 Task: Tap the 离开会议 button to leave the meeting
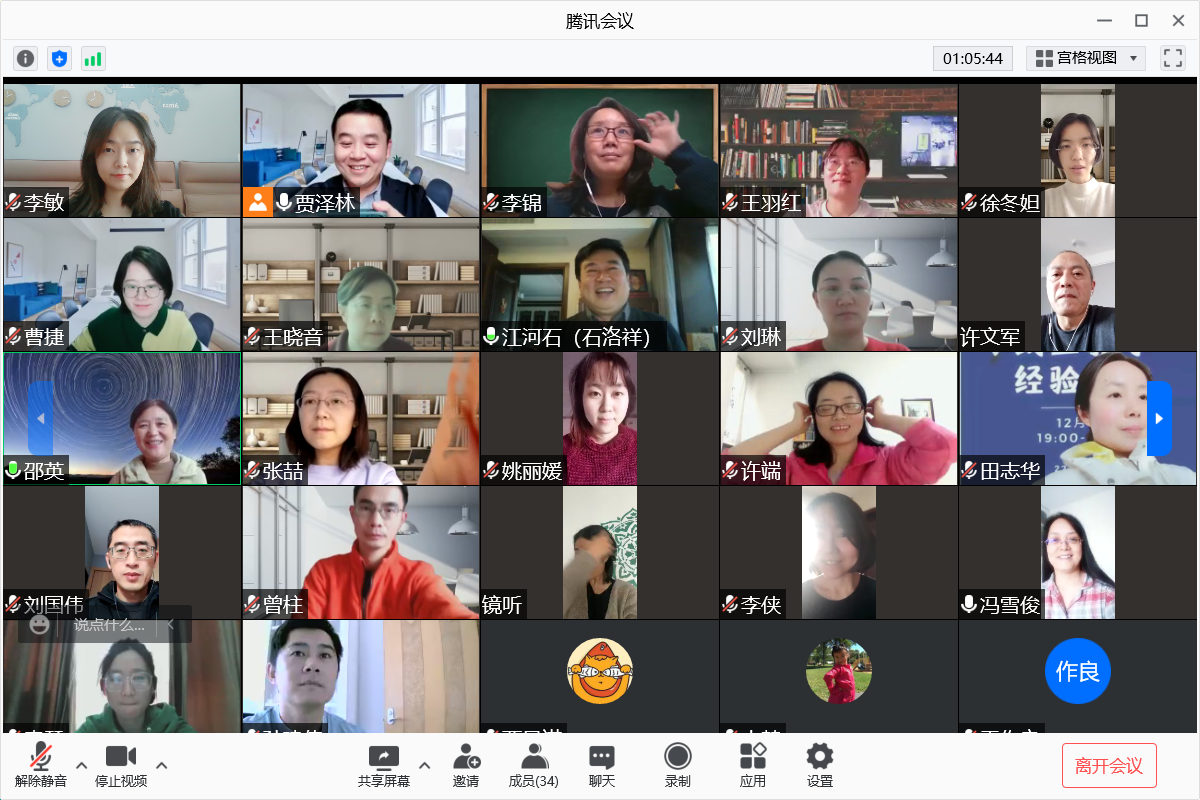click(1109, 766)
